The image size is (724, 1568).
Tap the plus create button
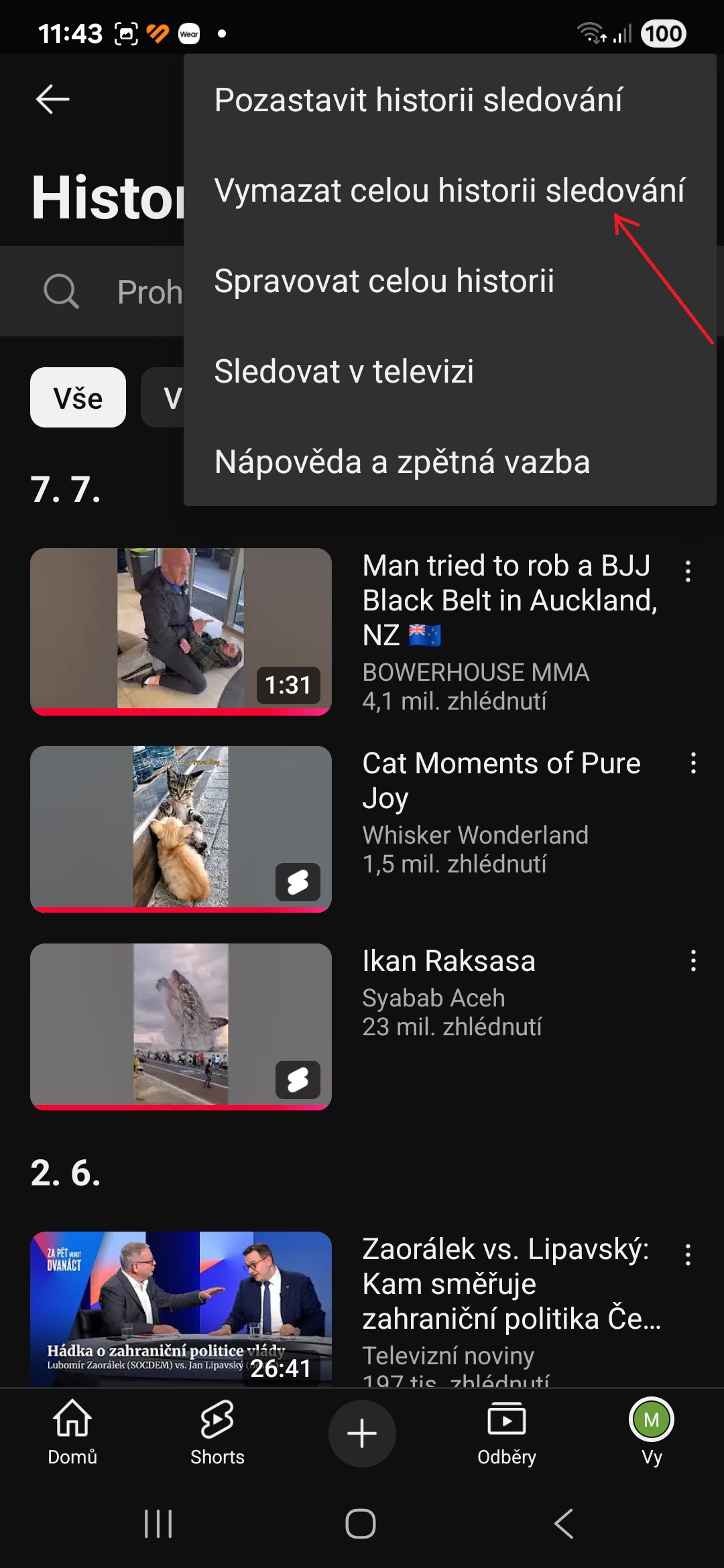point(362,1433)
